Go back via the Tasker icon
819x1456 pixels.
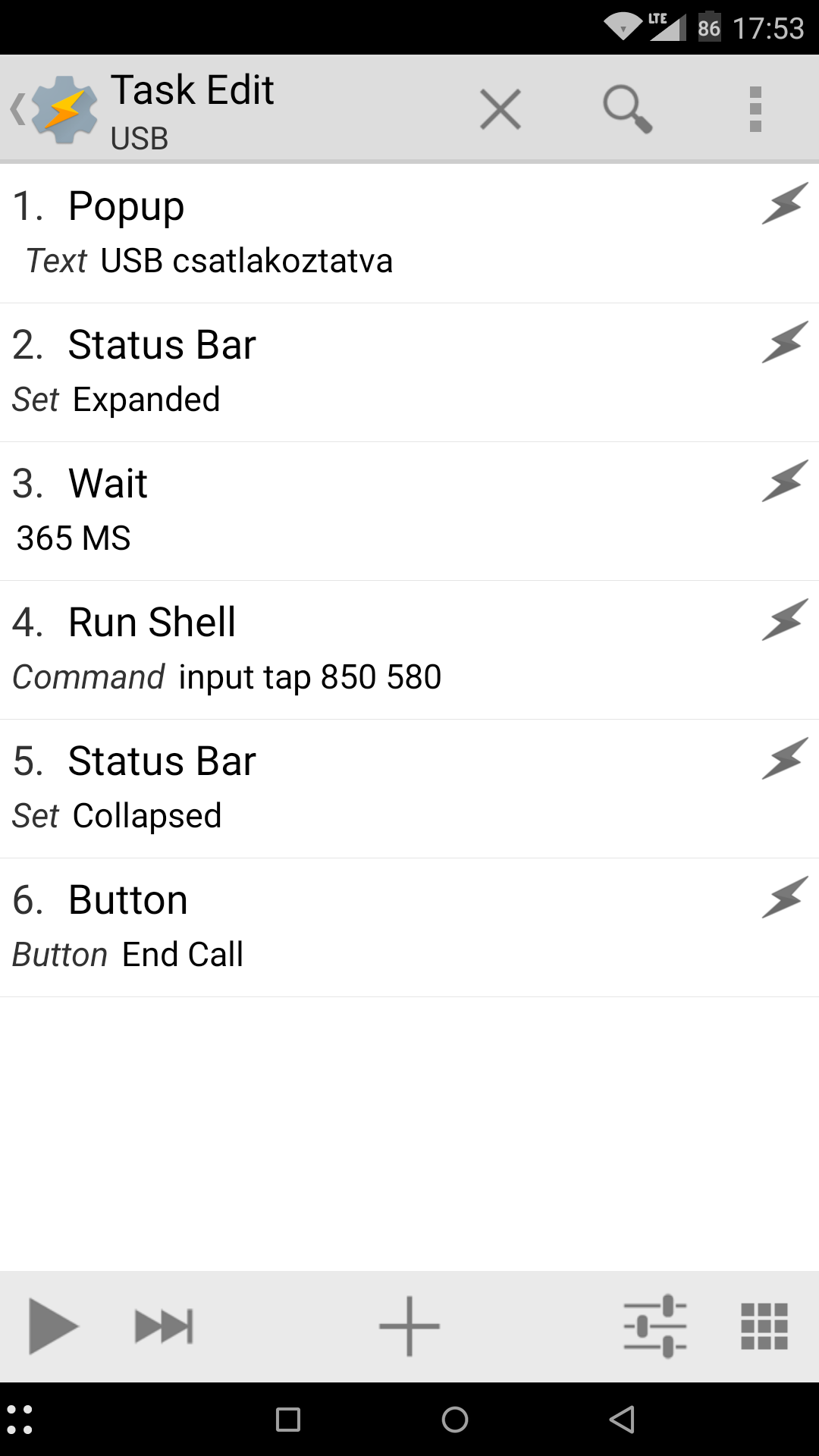pyautogui.click(x=55, y=110)
